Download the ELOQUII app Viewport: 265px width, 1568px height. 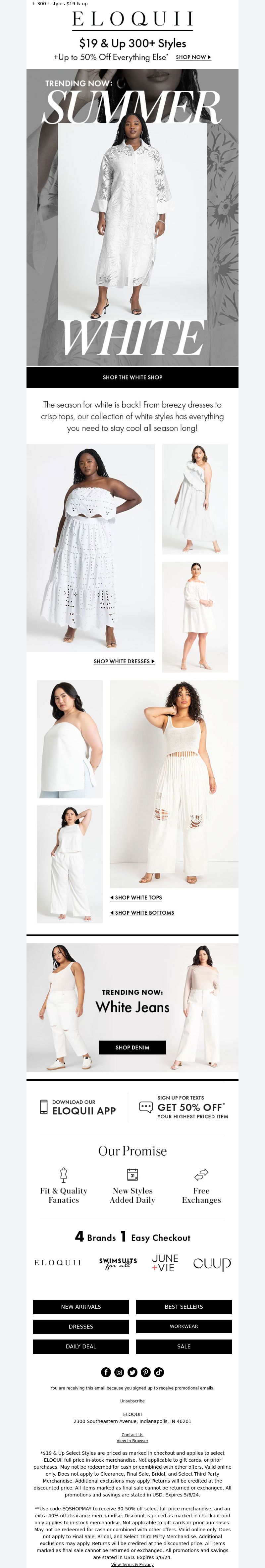(x=78, y=1107)
